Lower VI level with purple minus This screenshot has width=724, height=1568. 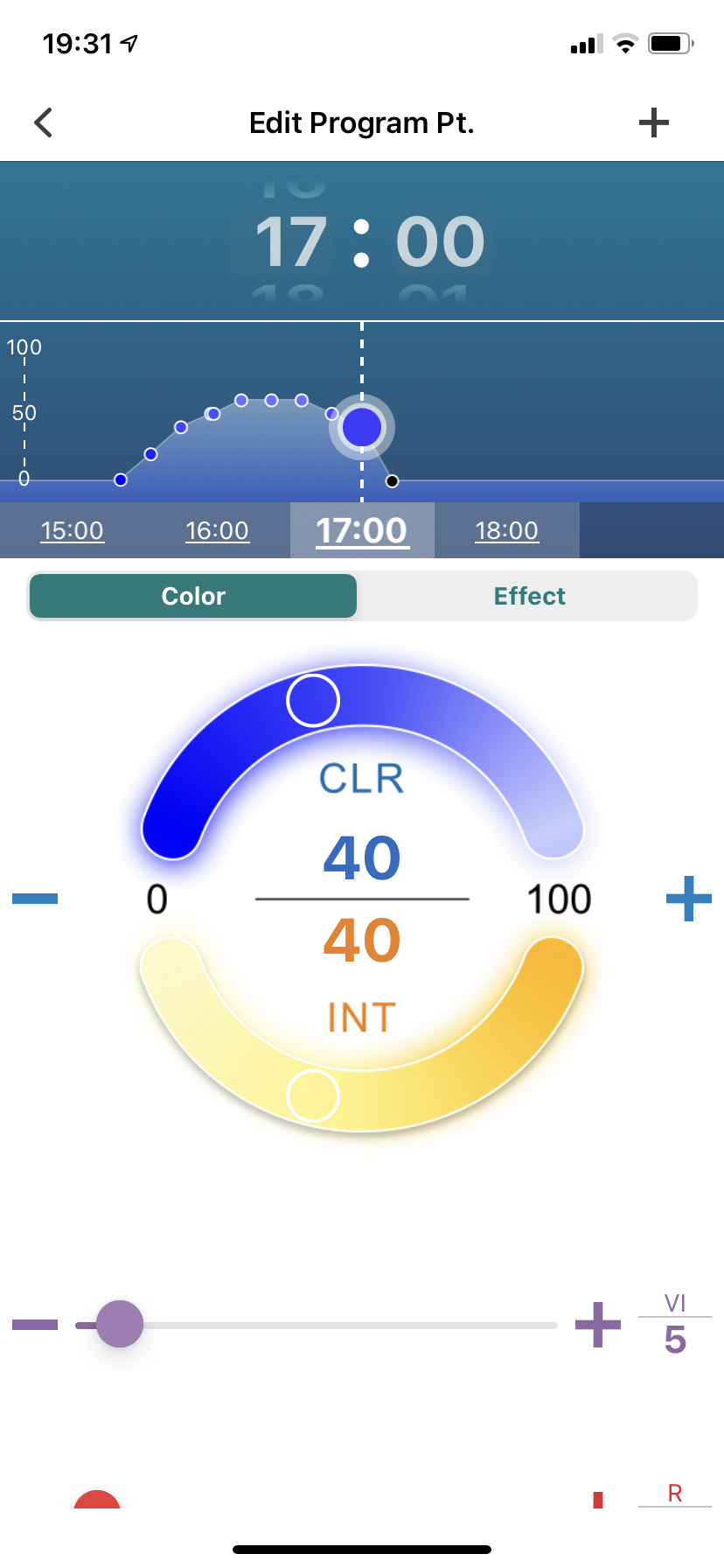point(35,1325)
